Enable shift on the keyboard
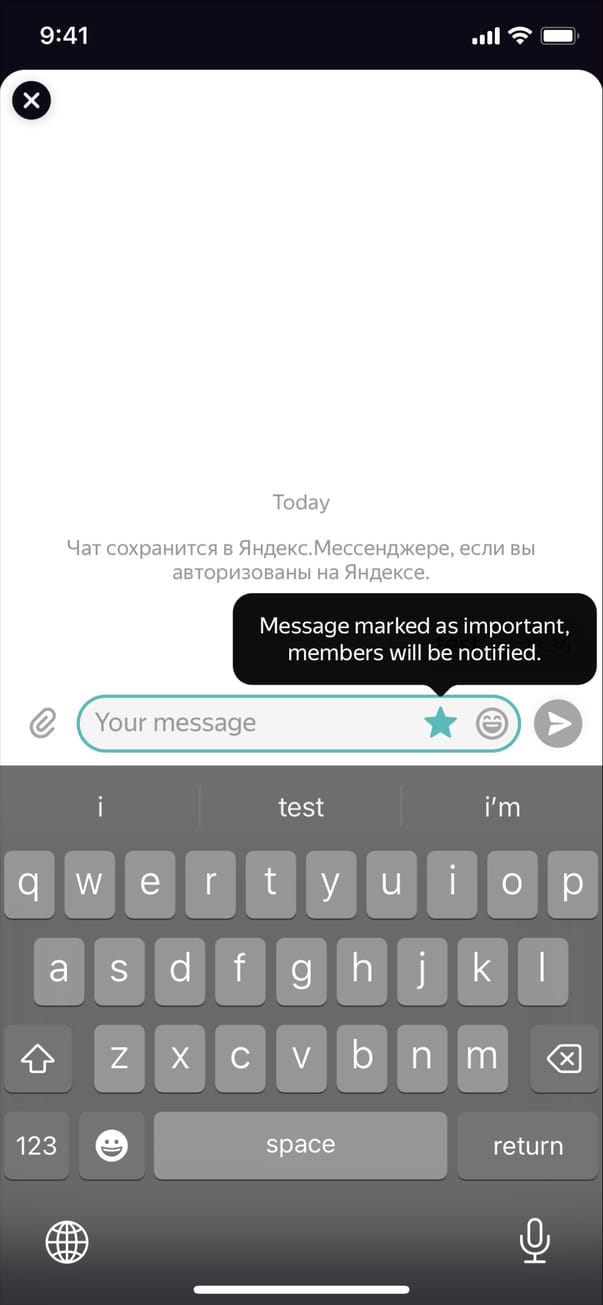Image resolution: width=603 pixels, height=1305 pixels. (37, 1058)
